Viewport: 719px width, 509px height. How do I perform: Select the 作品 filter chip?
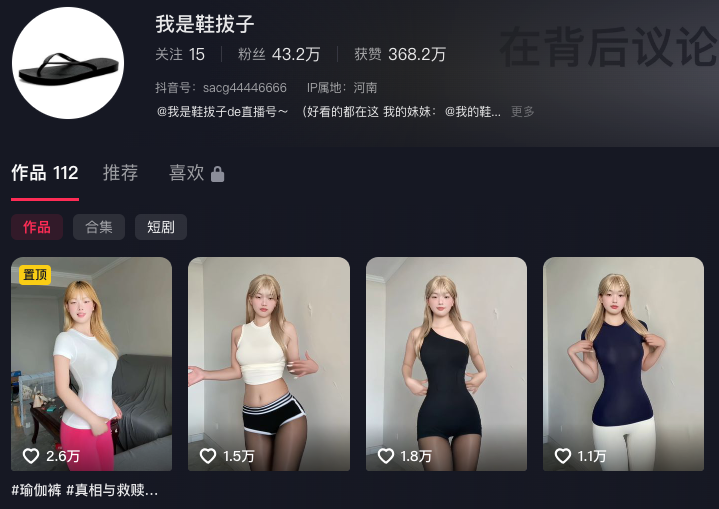[x=37, y=227]
